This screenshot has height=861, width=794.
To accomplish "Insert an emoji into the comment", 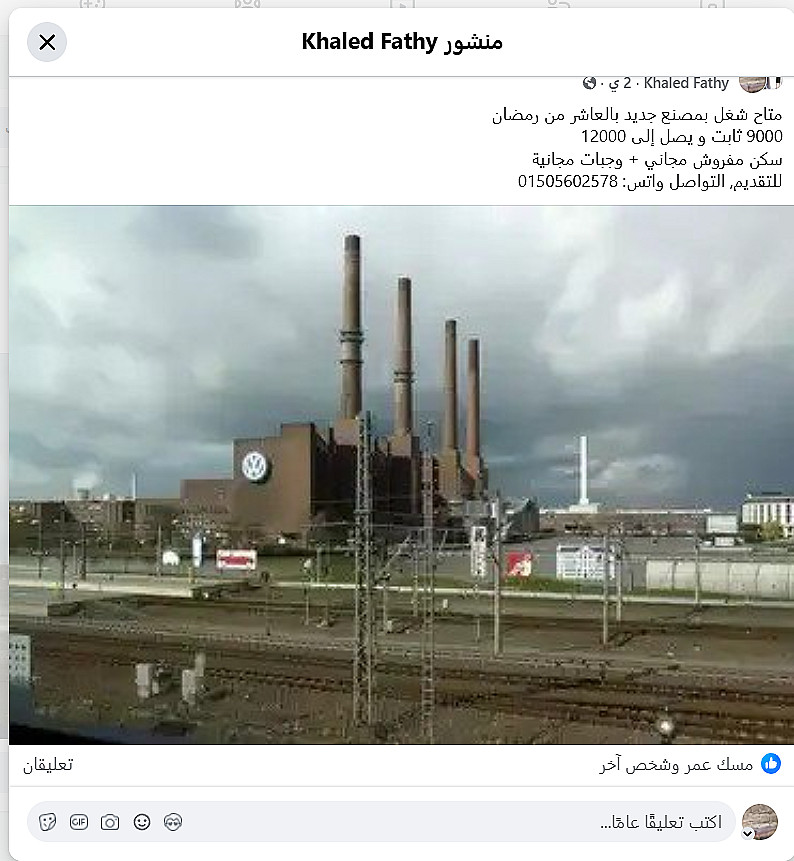I will point(142,822).
